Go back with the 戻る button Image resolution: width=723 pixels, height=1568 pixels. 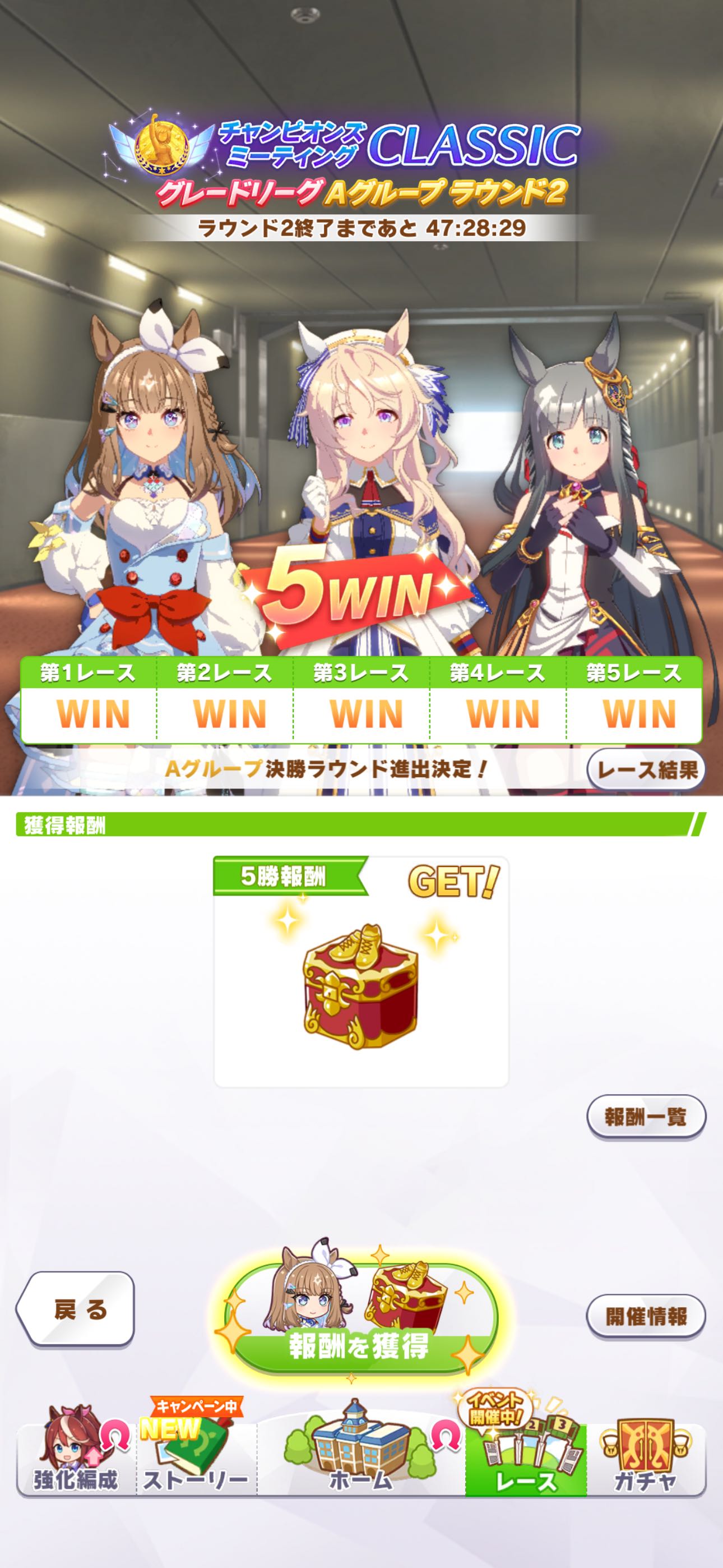76,1309
